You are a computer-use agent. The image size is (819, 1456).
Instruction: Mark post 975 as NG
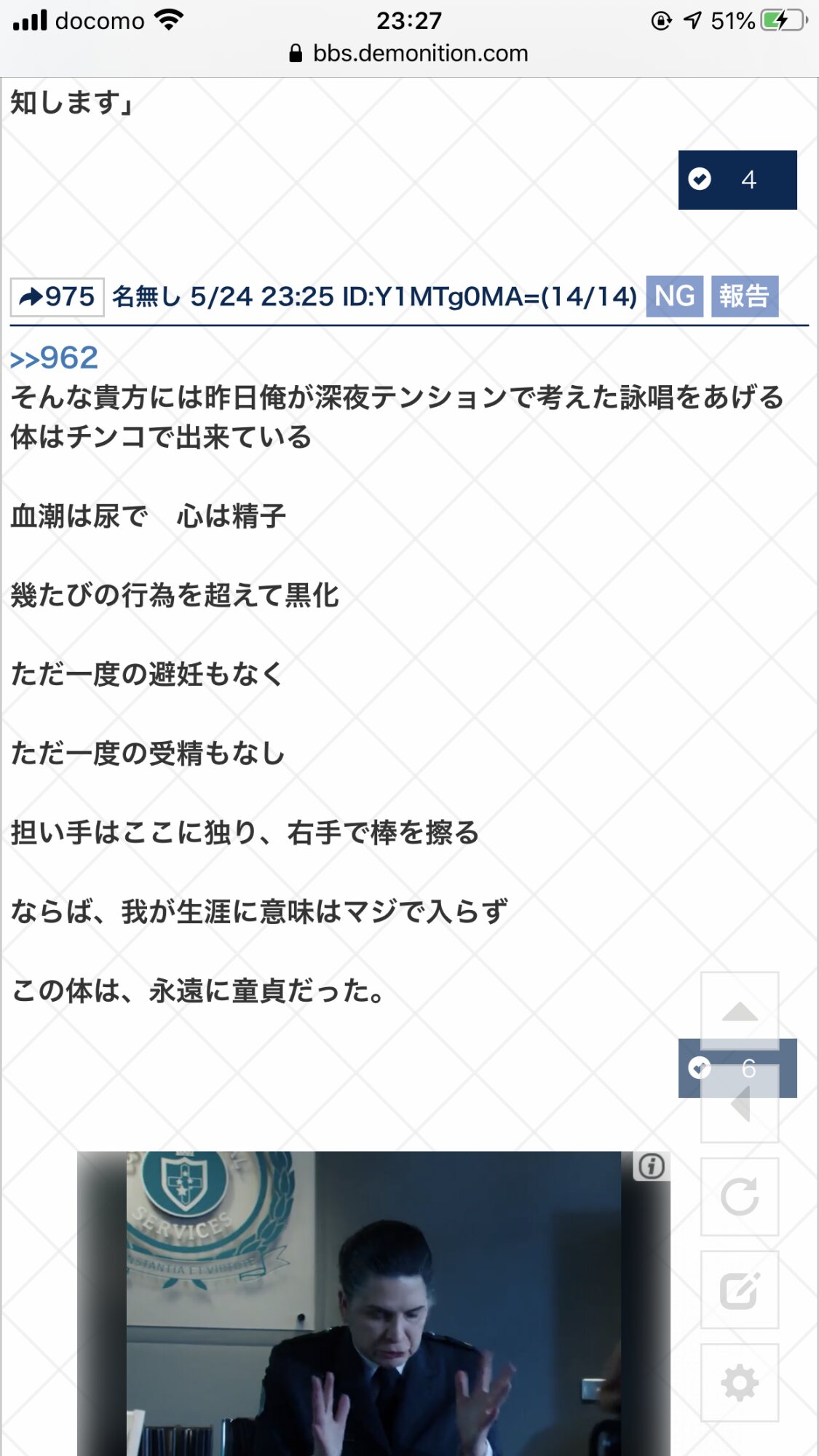click(674, 296)
